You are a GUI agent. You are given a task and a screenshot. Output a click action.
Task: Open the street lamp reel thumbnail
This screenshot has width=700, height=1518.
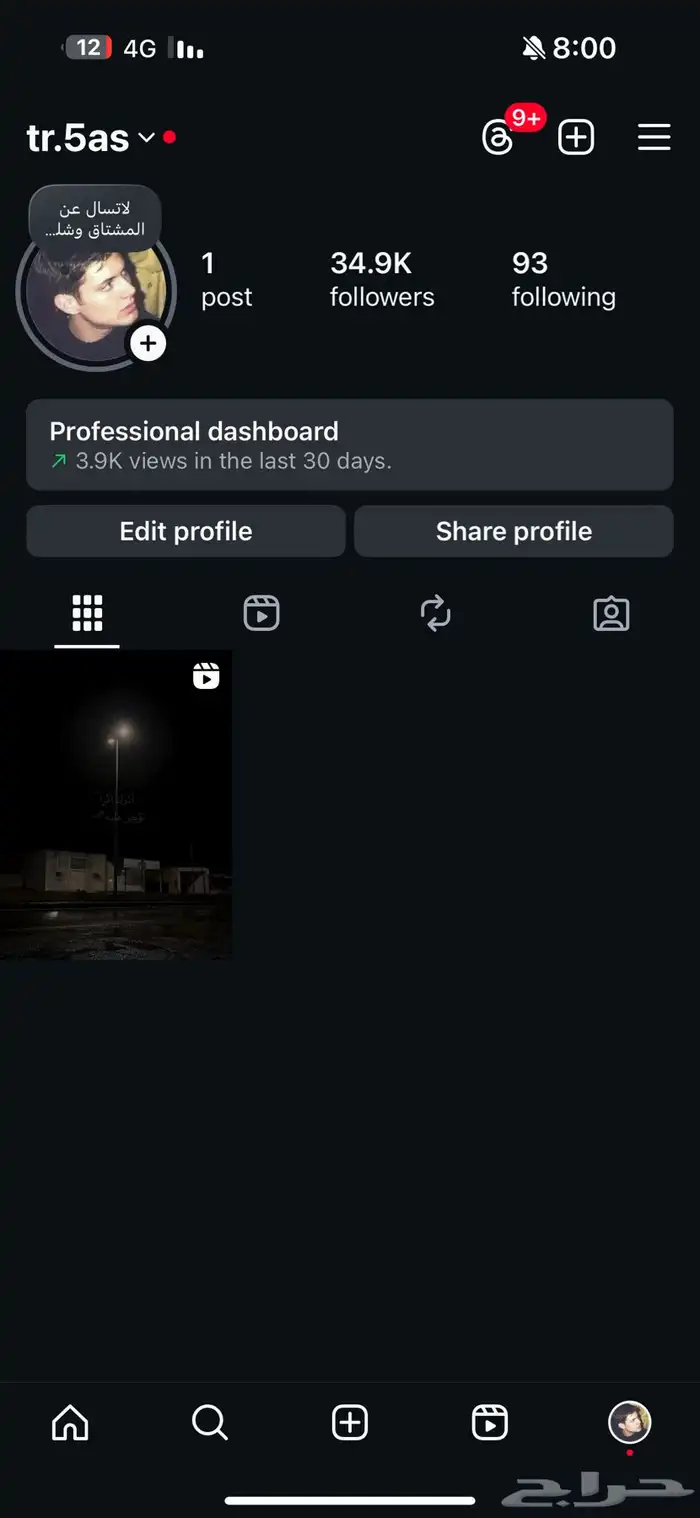116,805
